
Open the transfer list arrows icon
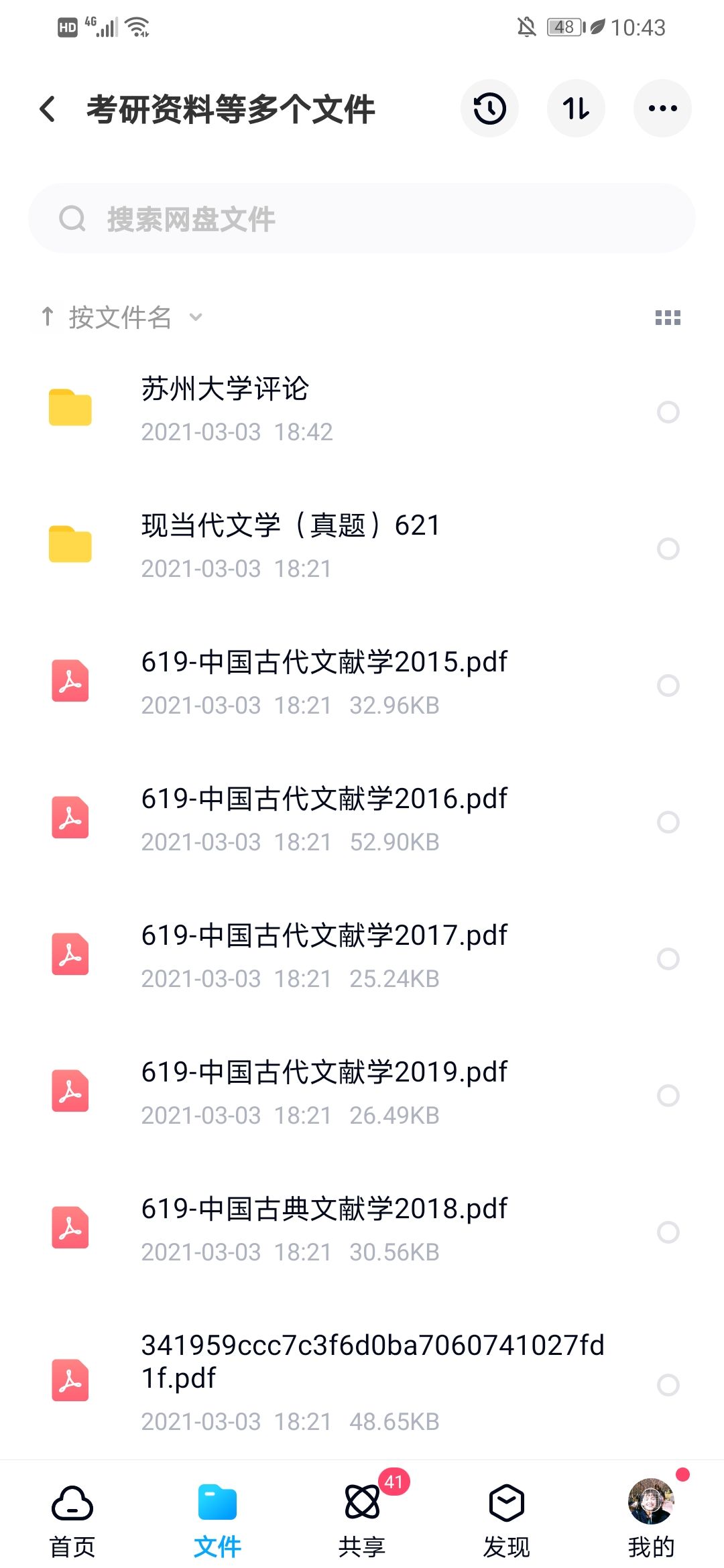point(576,109)
